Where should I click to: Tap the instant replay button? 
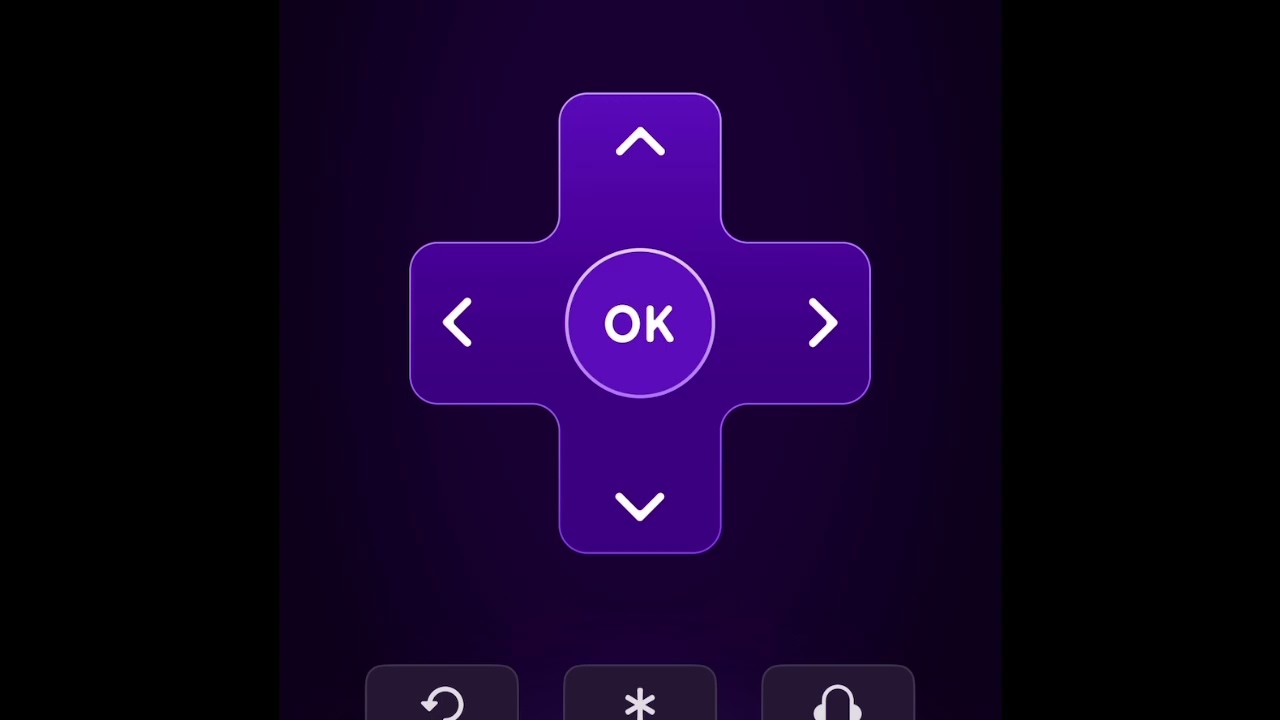point(442,698)
